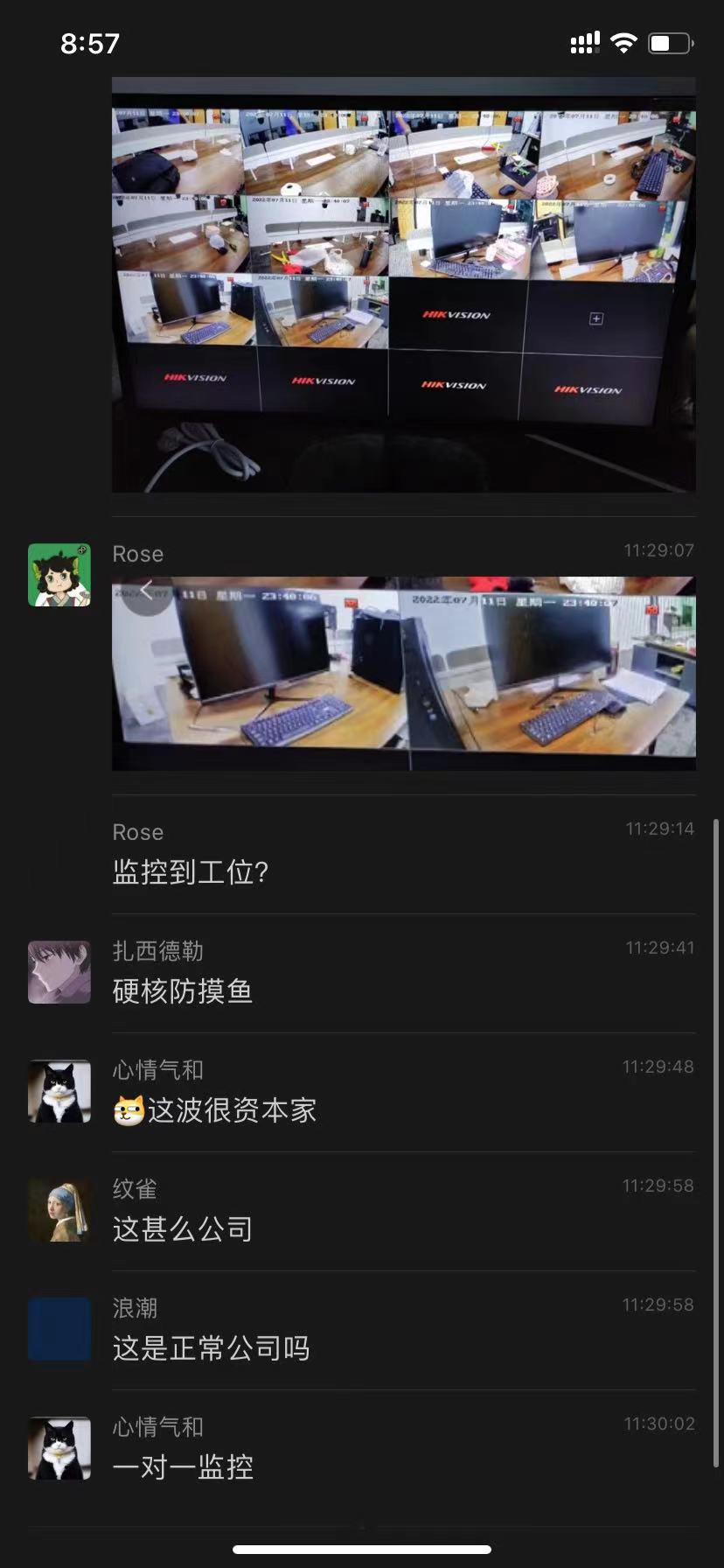
Task: Tap the timestamp 11:29:14
Action: [x=658, y=829]
